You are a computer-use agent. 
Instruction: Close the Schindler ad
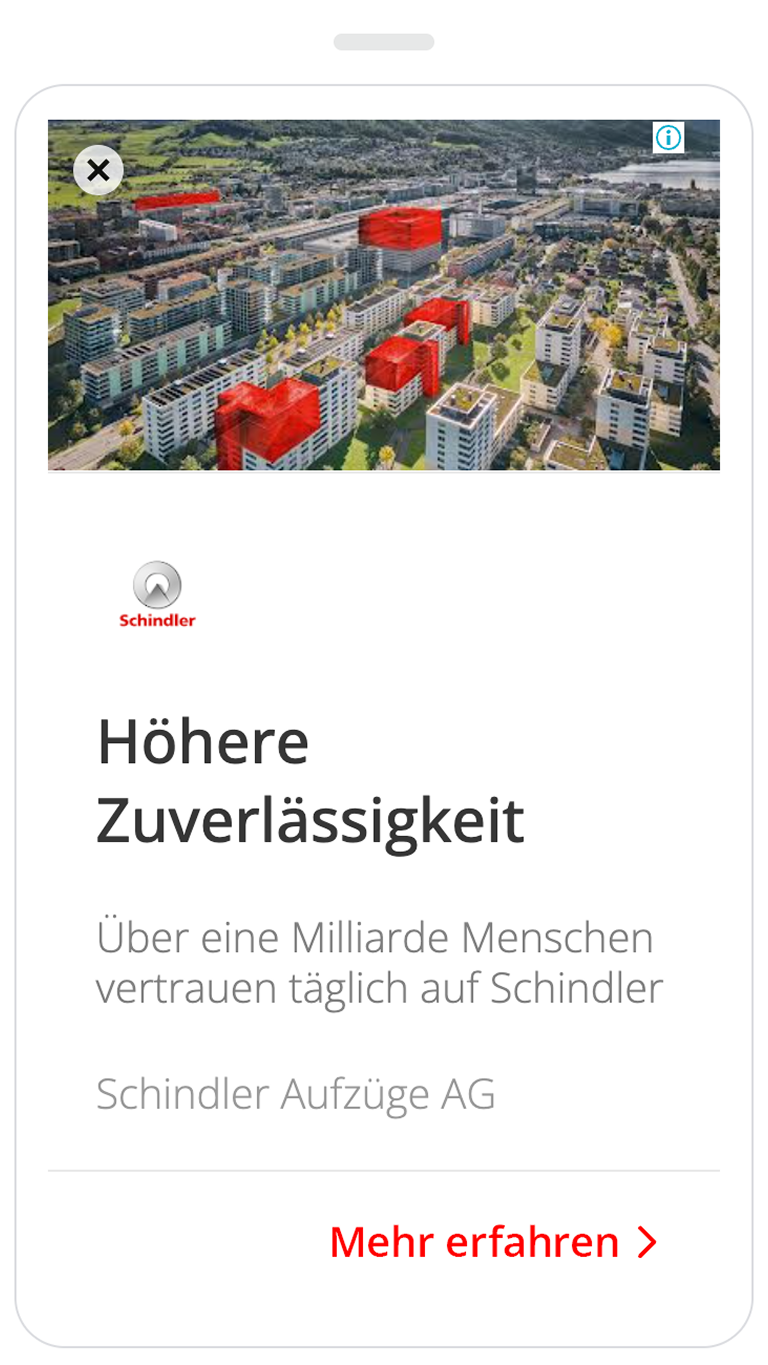coord(98,170)
